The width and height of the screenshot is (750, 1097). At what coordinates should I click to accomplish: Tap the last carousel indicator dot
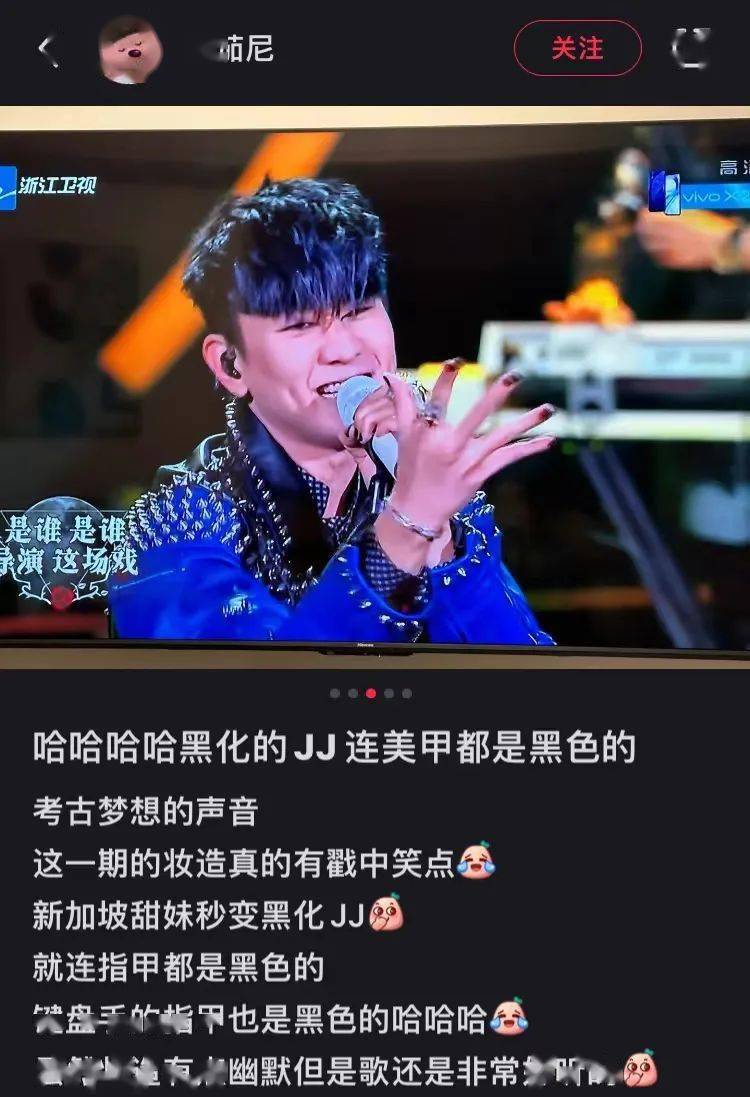click(406, 693)
